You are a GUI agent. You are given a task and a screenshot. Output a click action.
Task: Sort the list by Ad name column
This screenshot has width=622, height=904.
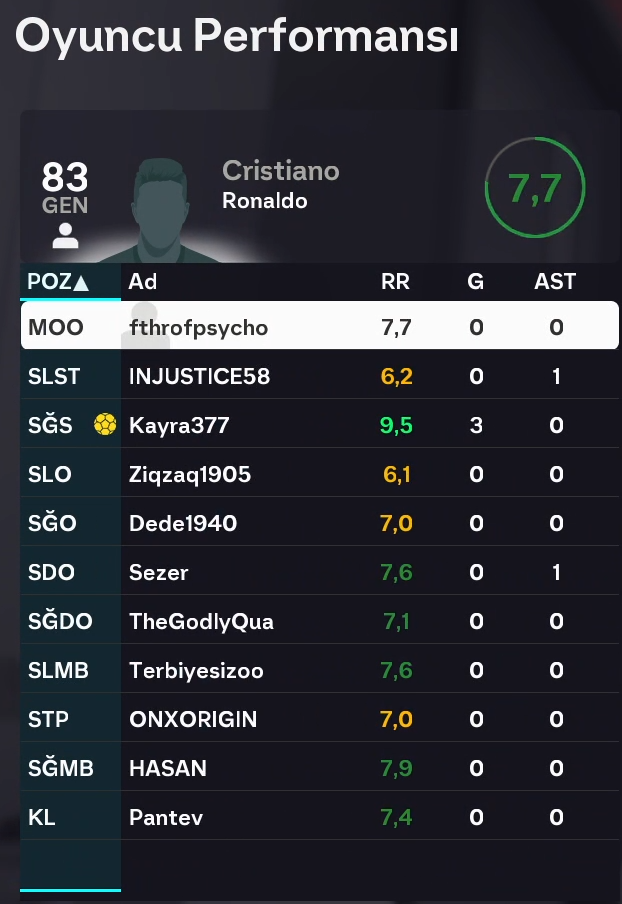coord(143,282)
